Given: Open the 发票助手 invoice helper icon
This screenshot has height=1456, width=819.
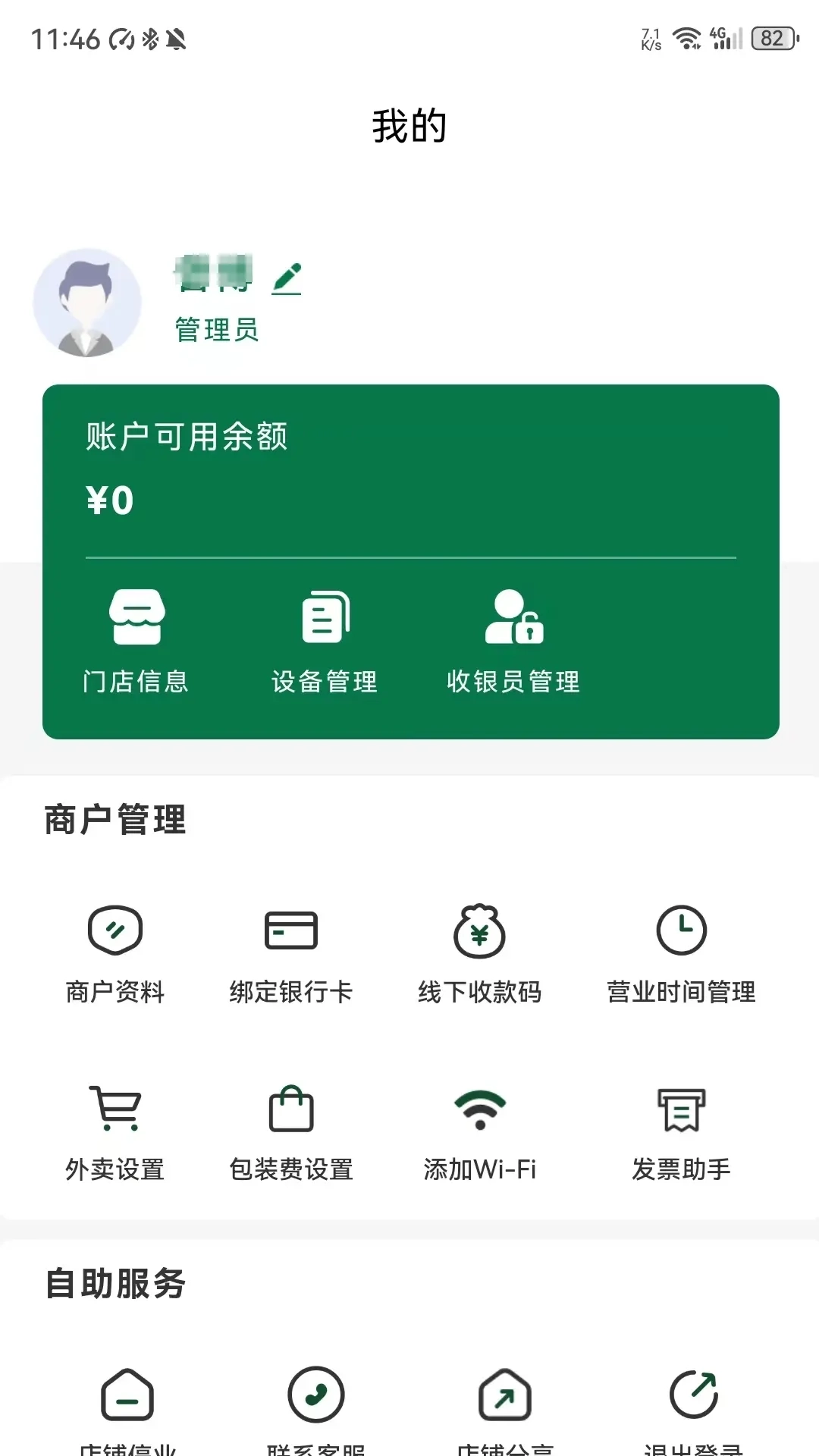Looking at the screenshot, I should tap(682, 1109).
